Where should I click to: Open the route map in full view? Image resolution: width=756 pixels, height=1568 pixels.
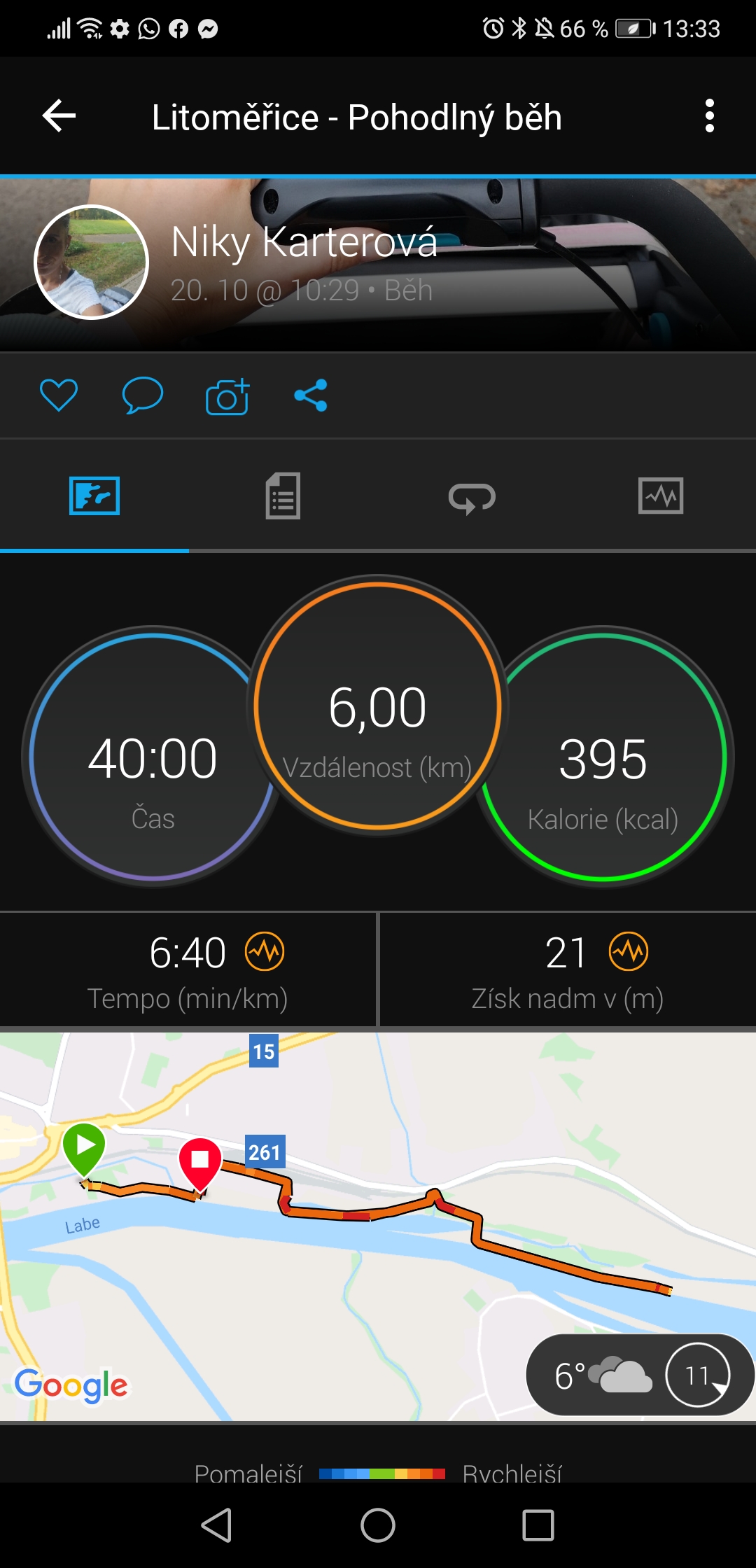tap(378, 1226)
